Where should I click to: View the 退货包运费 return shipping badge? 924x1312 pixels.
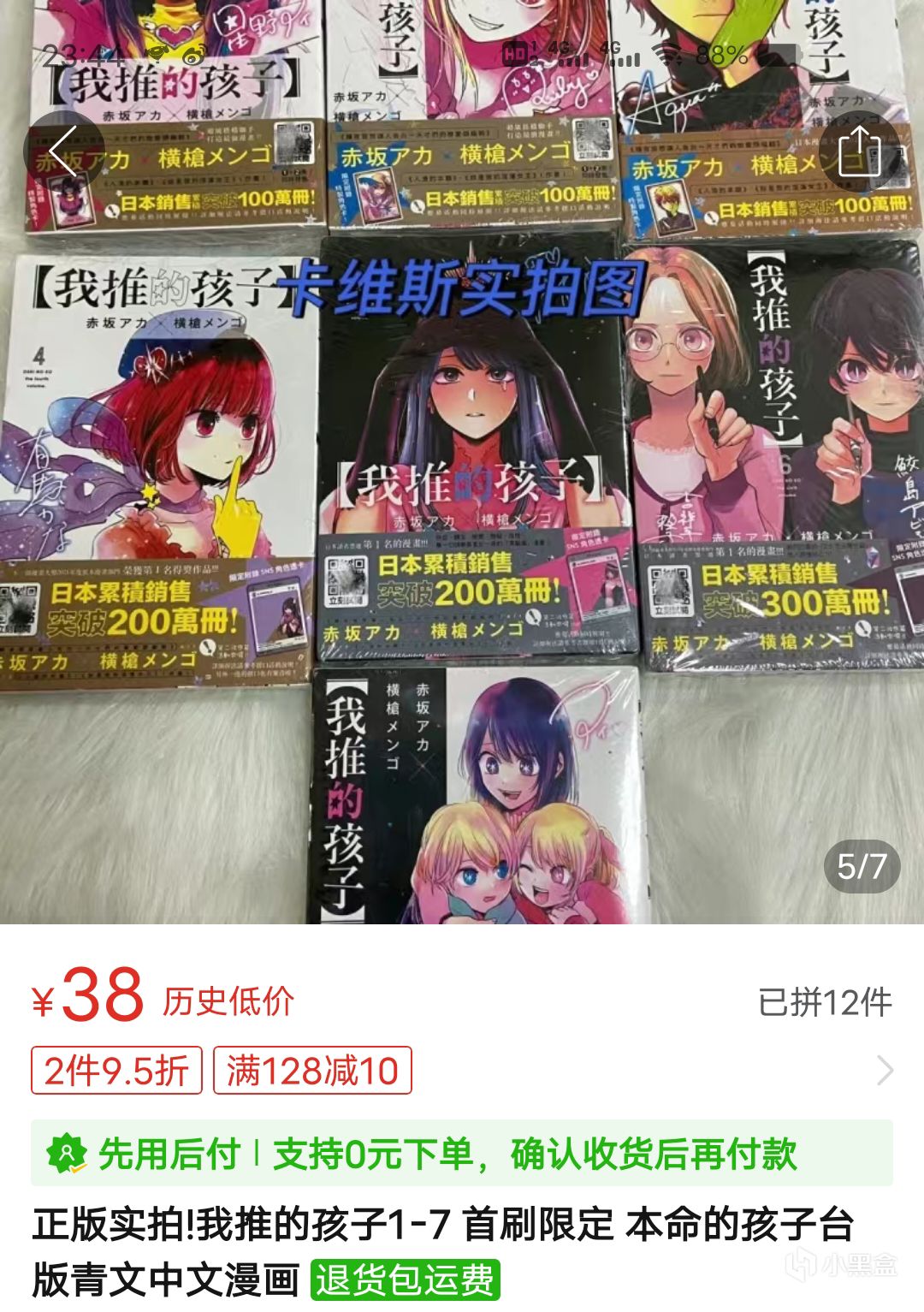(x=405, y=1280)
